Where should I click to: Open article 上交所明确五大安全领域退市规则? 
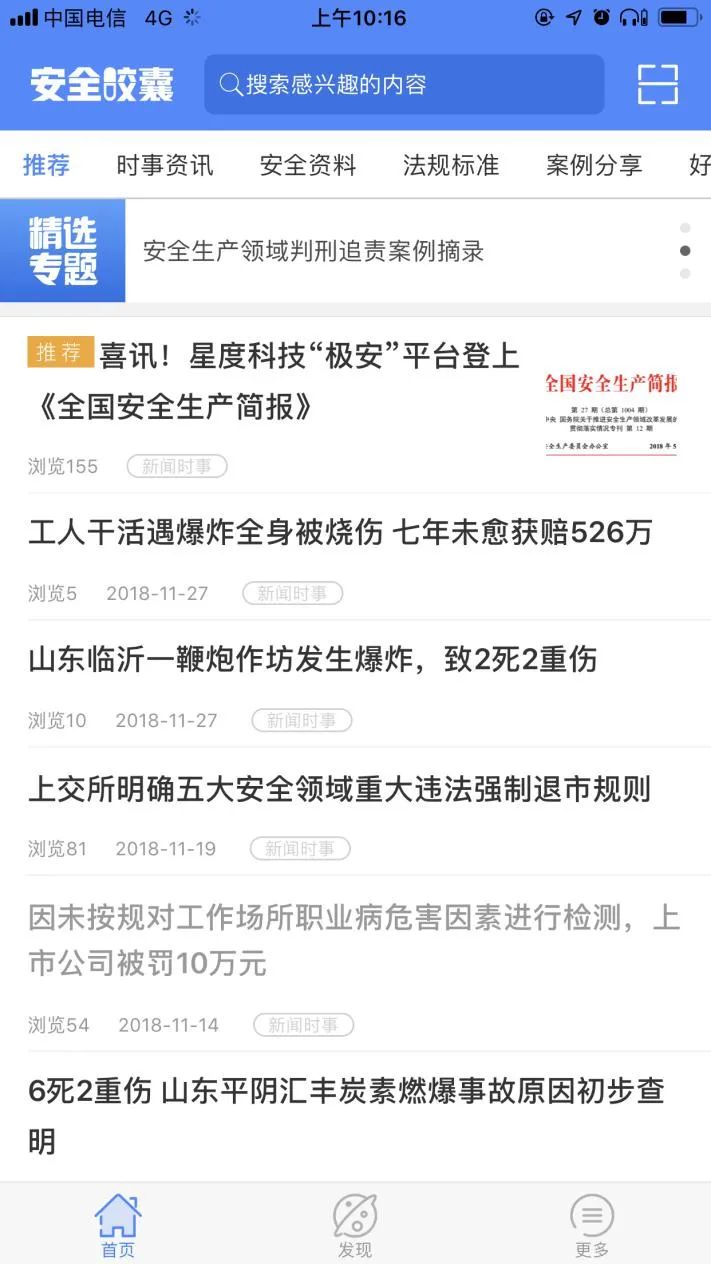coord(340,790)
